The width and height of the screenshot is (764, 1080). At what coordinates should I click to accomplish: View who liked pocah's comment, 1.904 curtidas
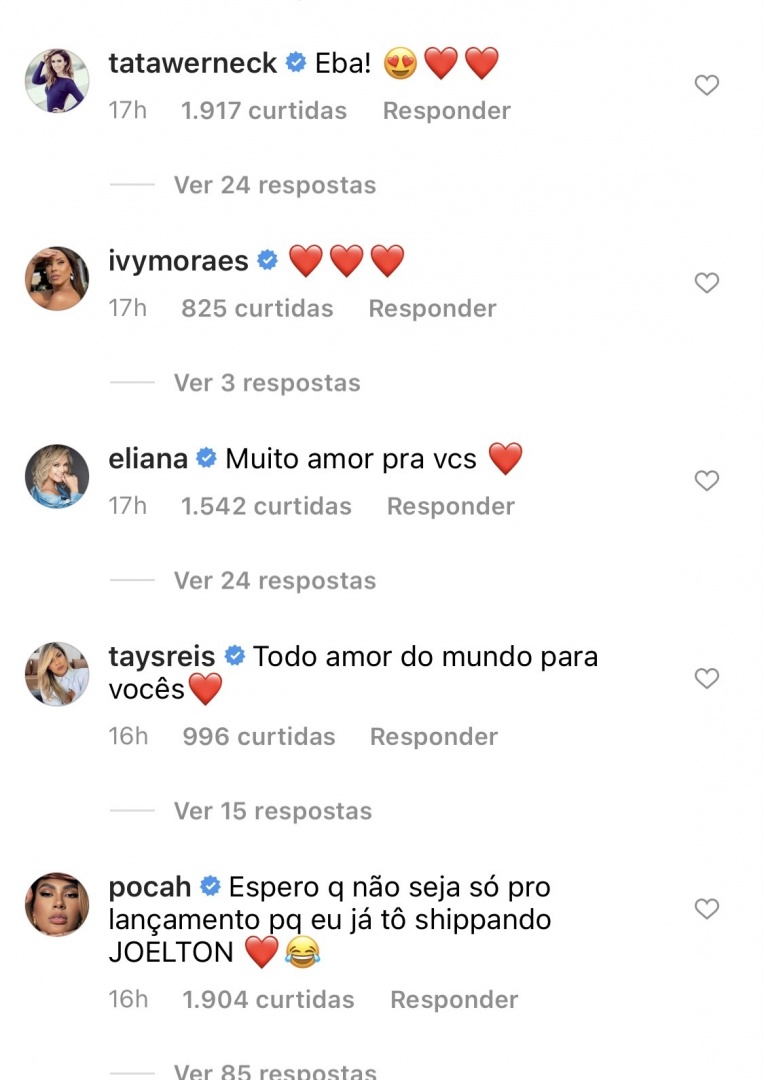pos(268,1000)
